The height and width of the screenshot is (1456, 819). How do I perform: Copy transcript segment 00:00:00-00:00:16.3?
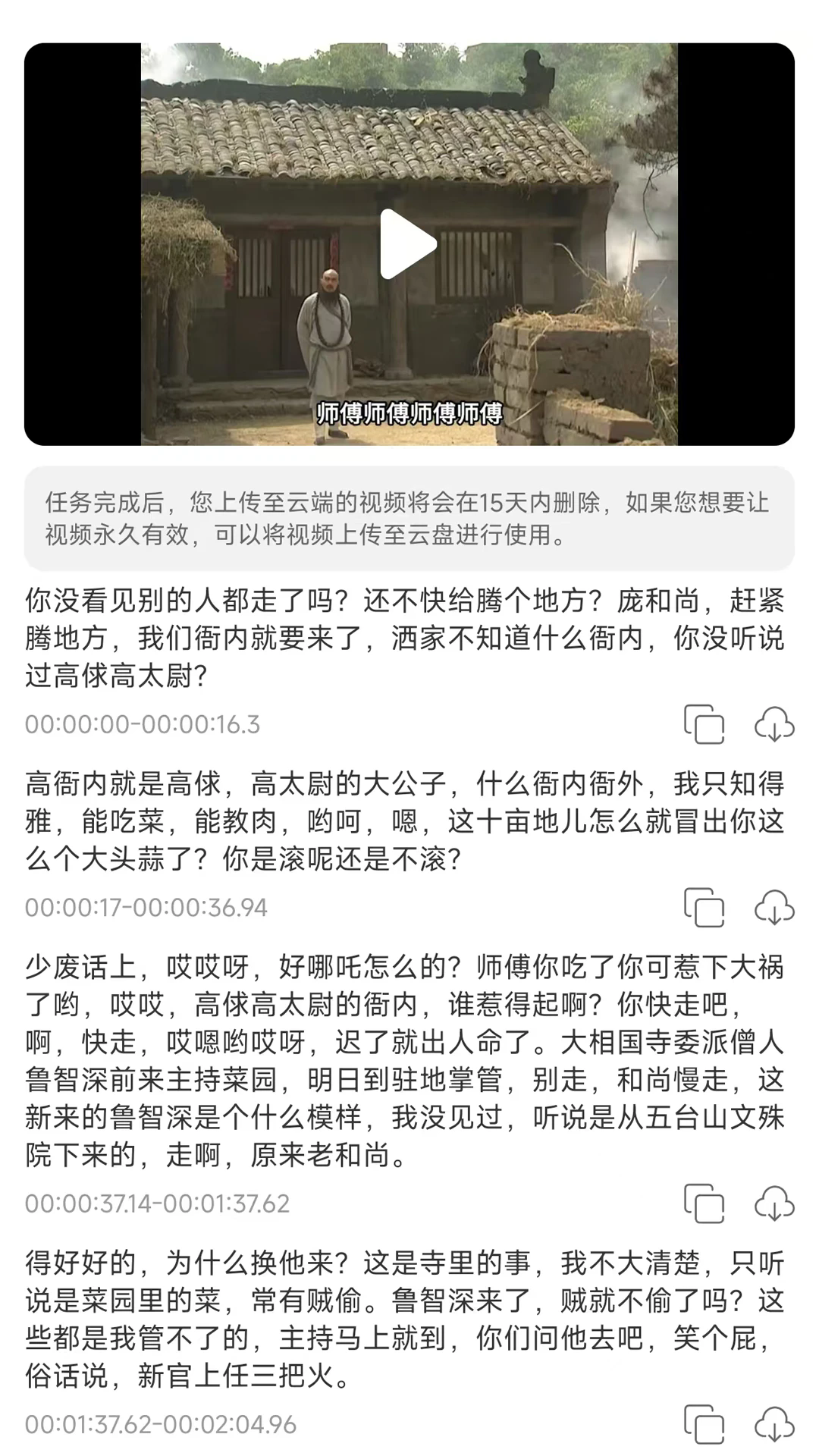tap(704, 724)
